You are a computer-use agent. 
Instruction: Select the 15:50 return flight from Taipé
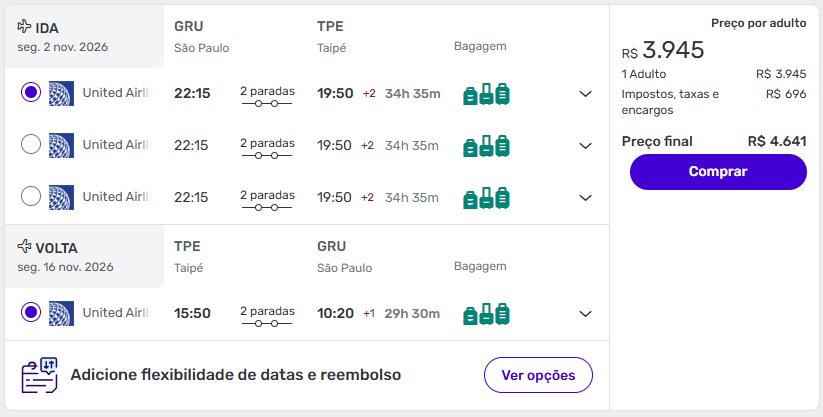(31, 313)
